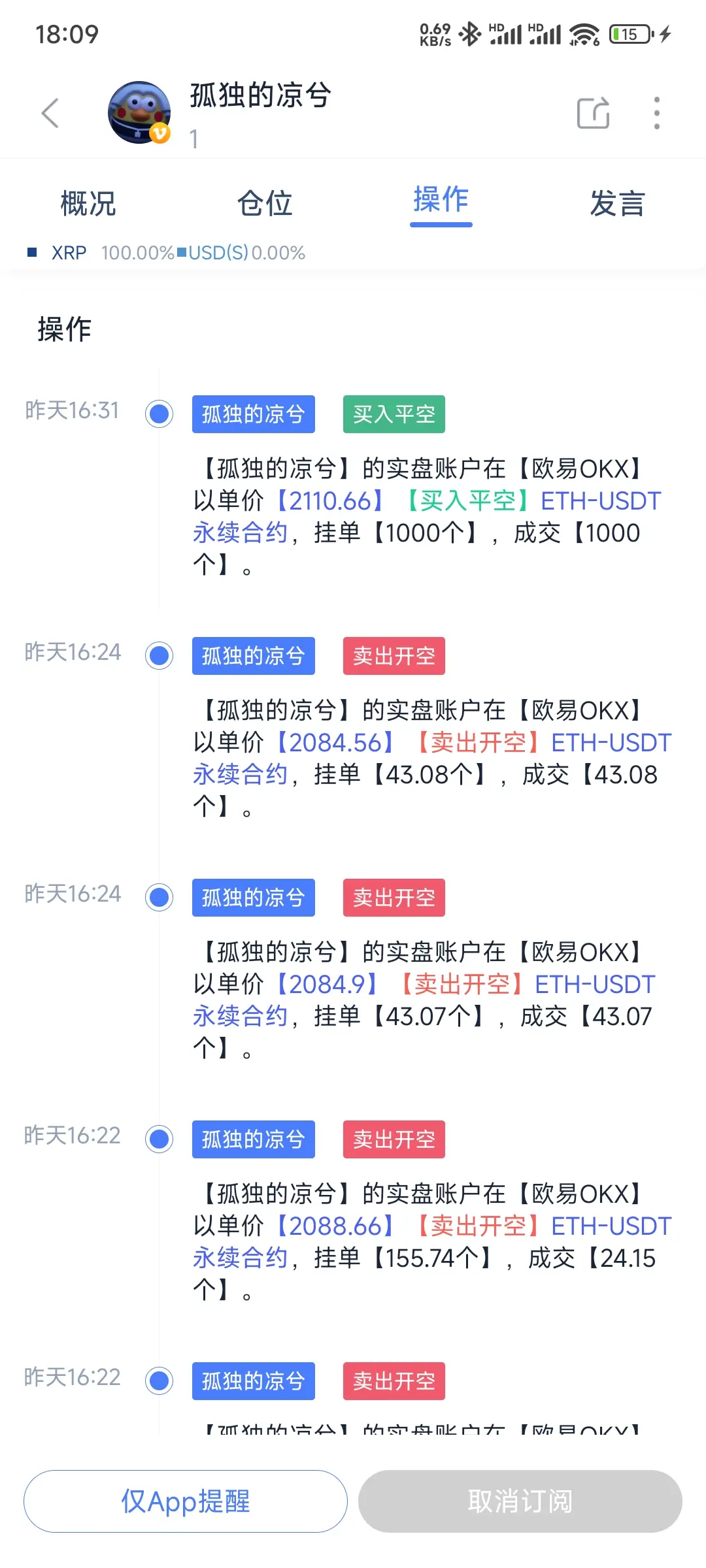This screenshot has height=1568, width=706.
Task: Tap the battery level indicator
Action: pyautogui.click(x=628, y=34)
